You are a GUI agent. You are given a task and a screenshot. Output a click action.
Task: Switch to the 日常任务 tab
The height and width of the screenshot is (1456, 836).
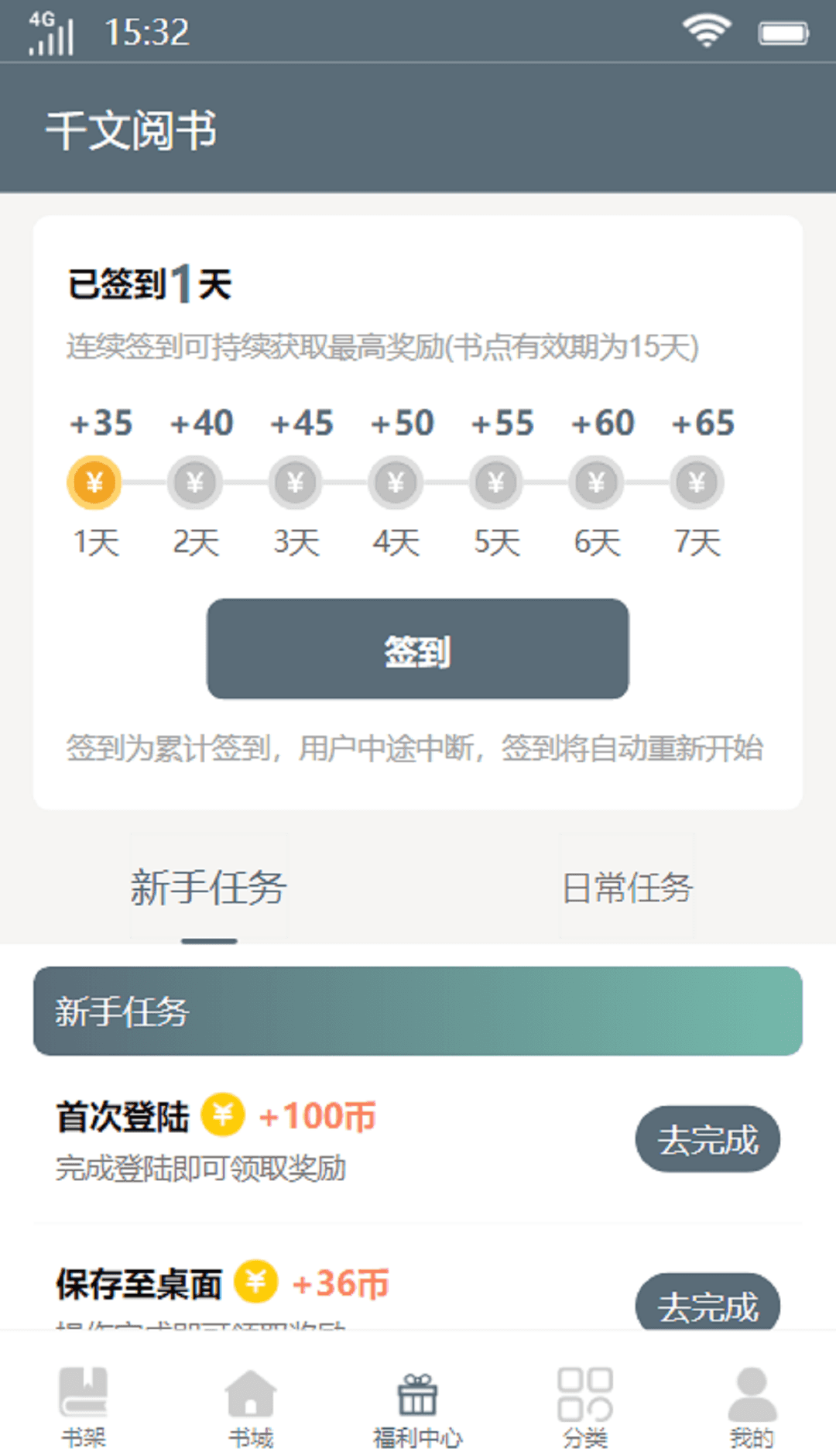(627, 888)
